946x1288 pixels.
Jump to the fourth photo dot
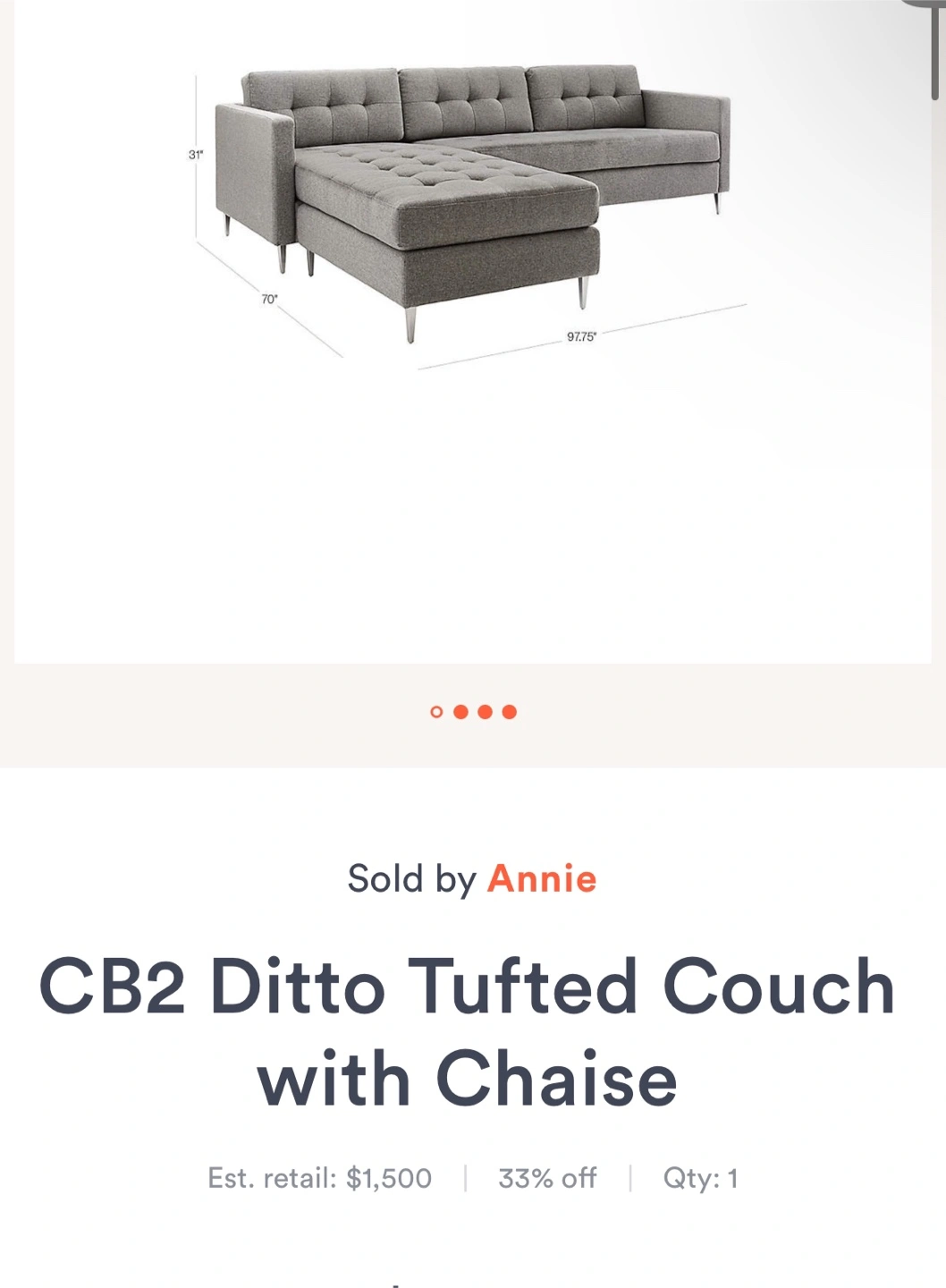pyautogui.click(x=509, y=712)
